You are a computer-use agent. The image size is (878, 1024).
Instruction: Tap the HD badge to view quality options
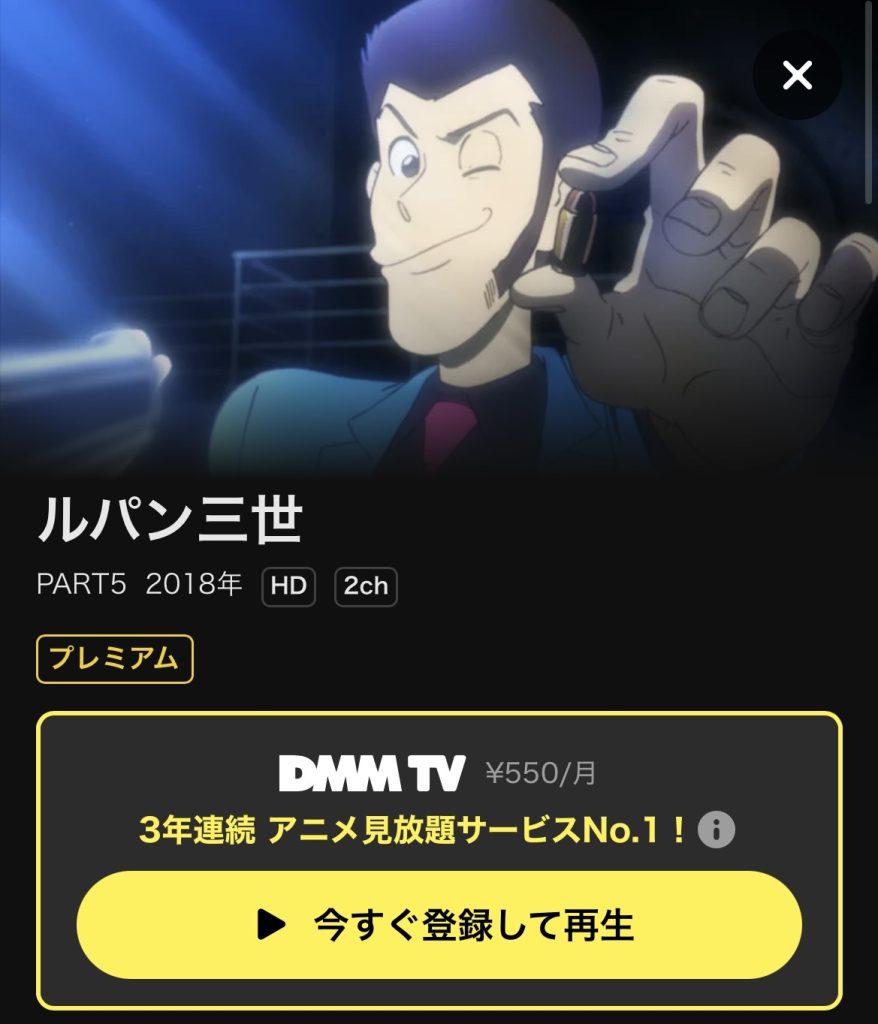288,588
